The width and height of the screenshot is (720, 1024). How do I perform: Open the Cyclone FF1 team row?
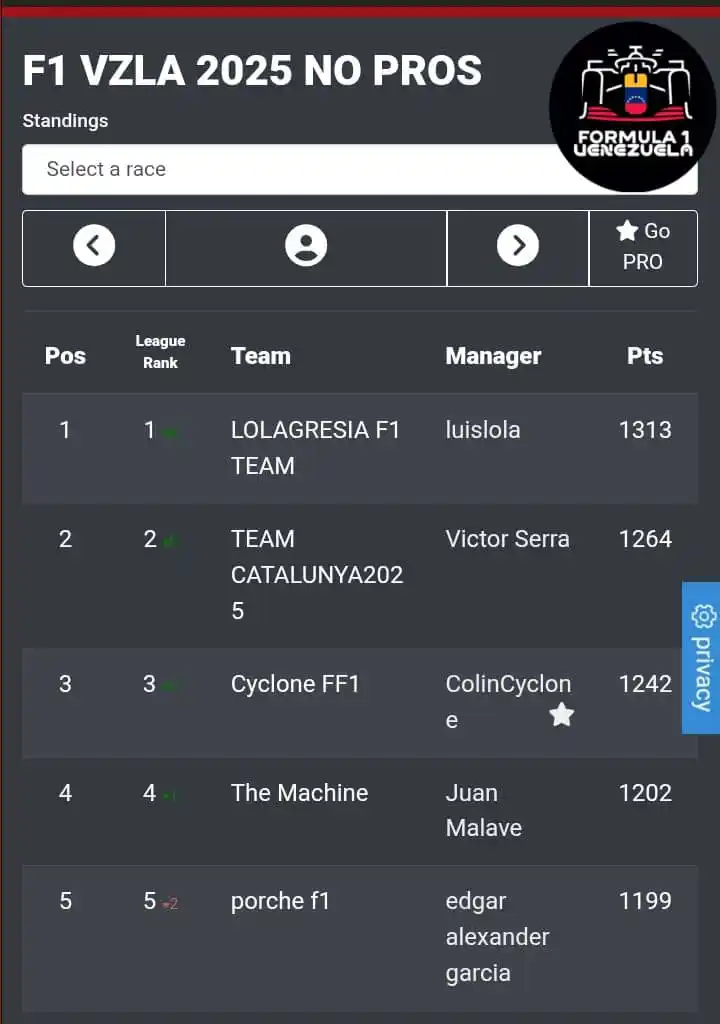[x=295, y=685]
